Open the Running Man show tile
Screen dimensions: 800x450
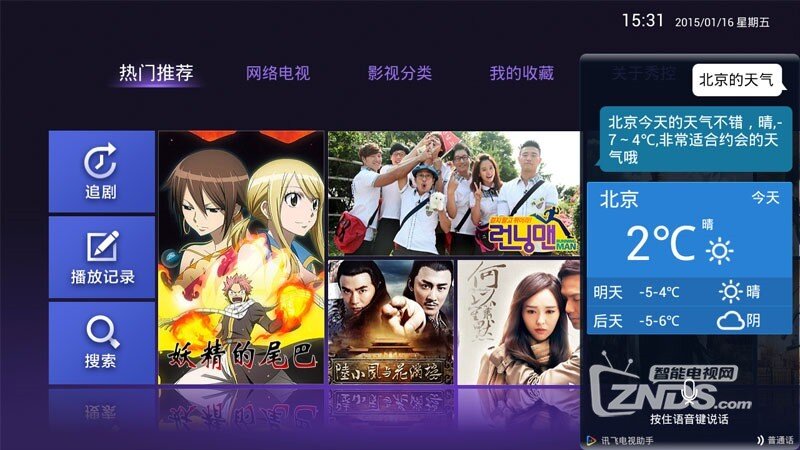pyautogui.click(x=454, y=193)
